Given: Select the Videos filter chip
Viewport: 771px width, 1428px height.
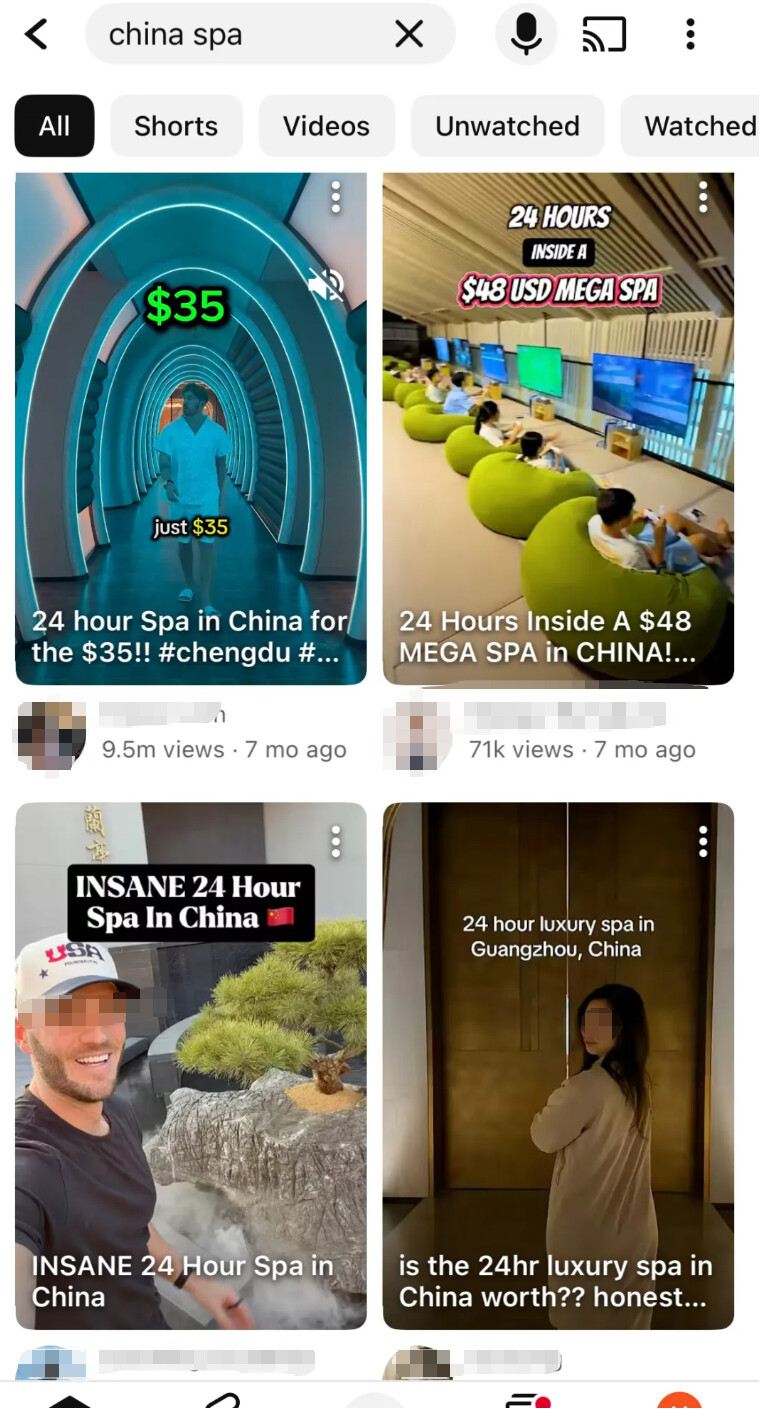Looking at the screenshot, I should [x=327, y=126].
